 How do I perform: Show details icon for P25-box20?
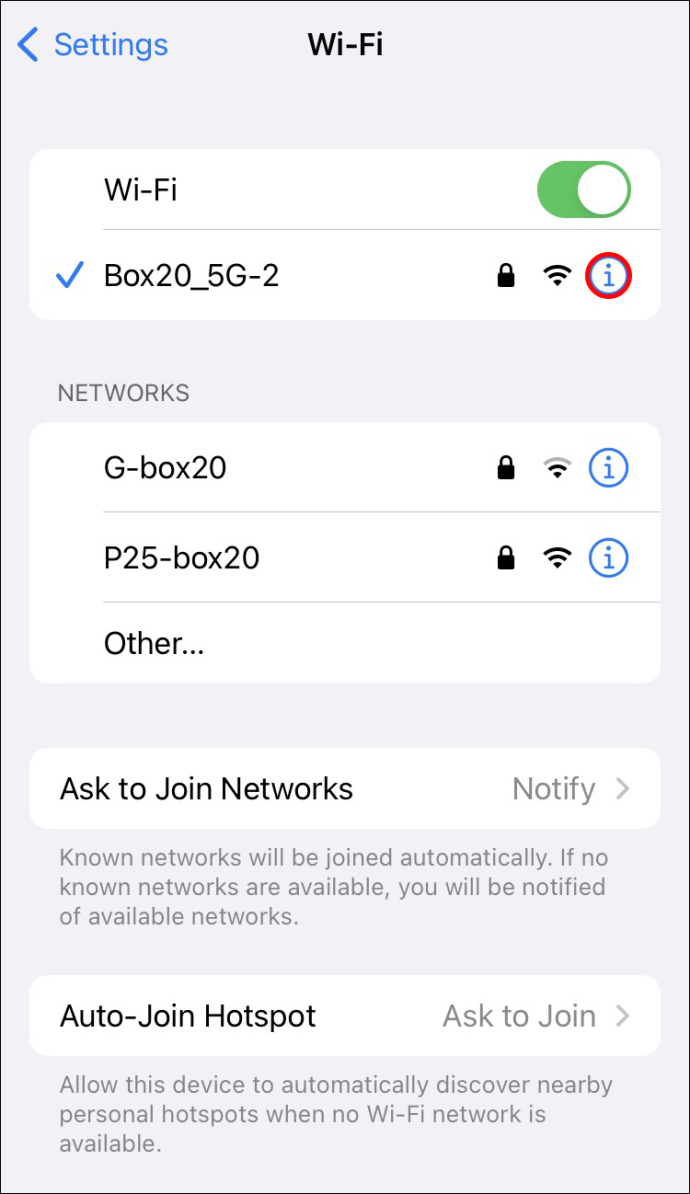609,559
